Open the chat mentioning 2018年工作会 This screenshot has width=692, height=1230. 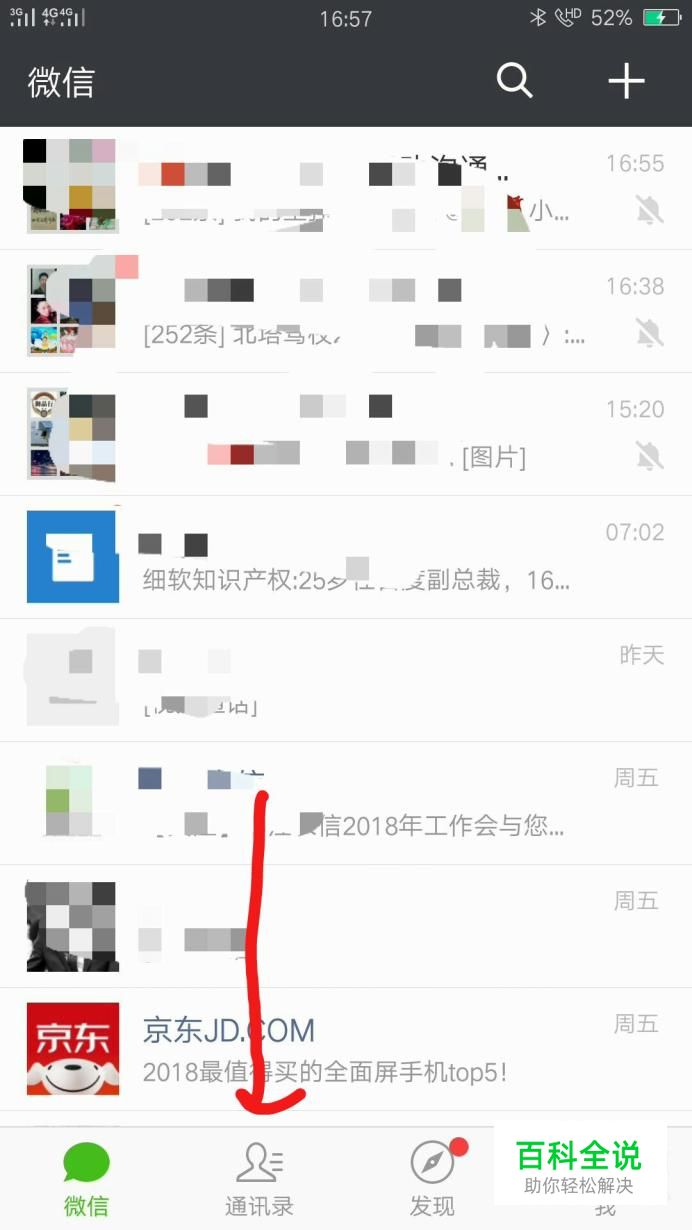pos(345,803)
